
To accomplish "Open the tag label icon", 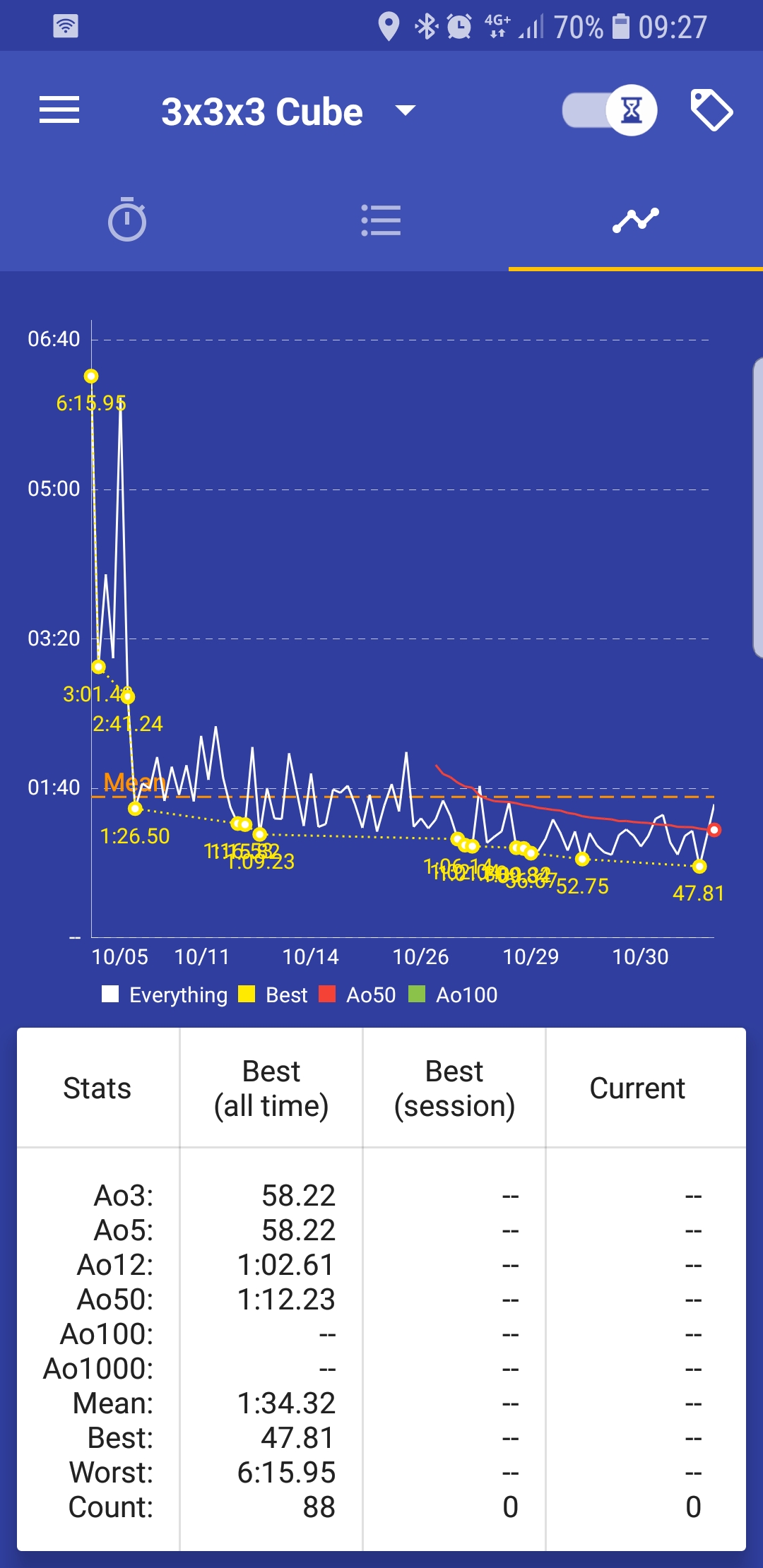I will (711, 109).
